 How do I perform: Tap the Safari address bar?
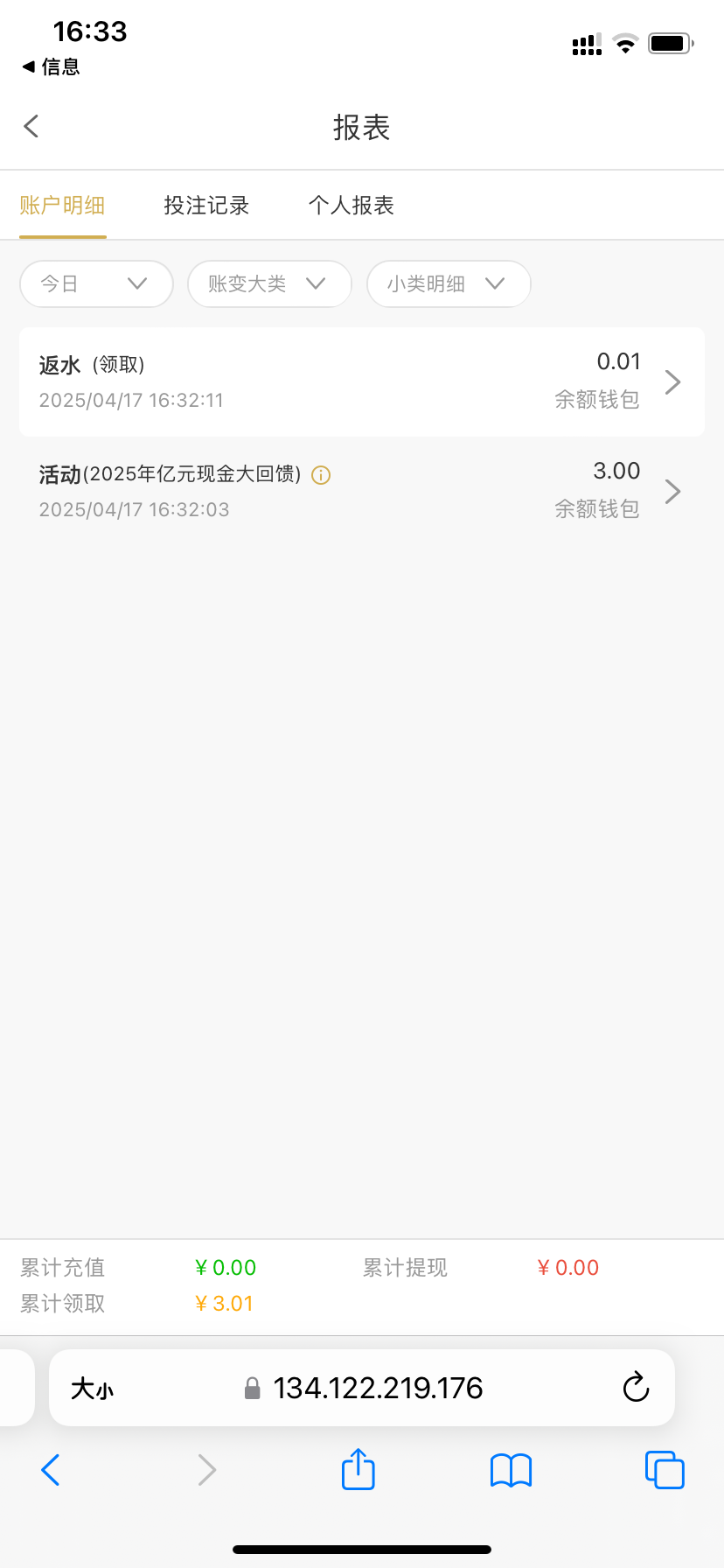pos(376,1388)
